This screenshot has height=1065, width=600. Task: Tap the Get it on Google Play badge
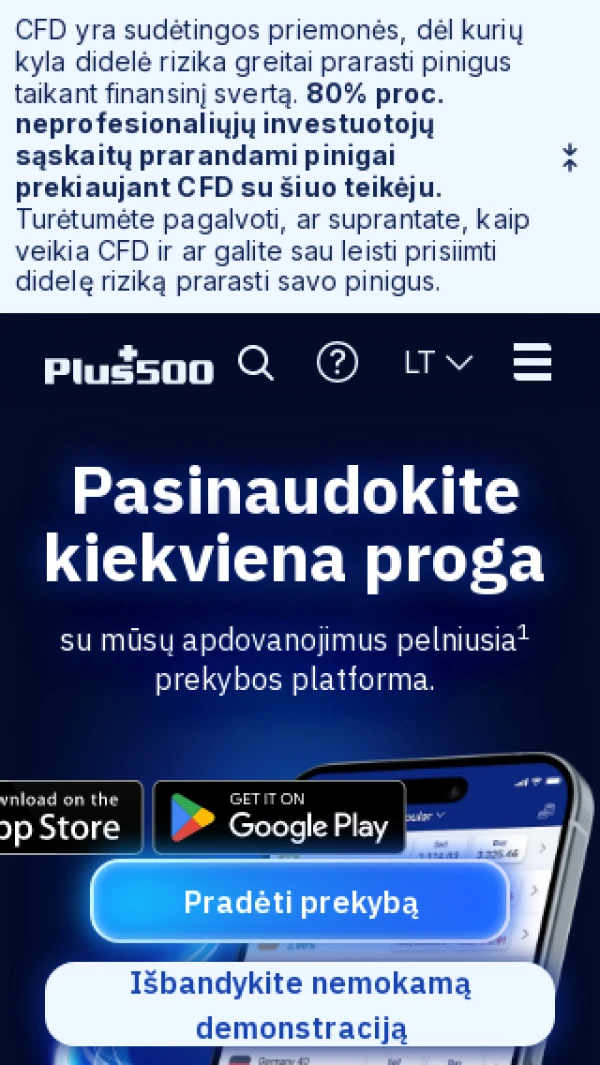(279, 817)
